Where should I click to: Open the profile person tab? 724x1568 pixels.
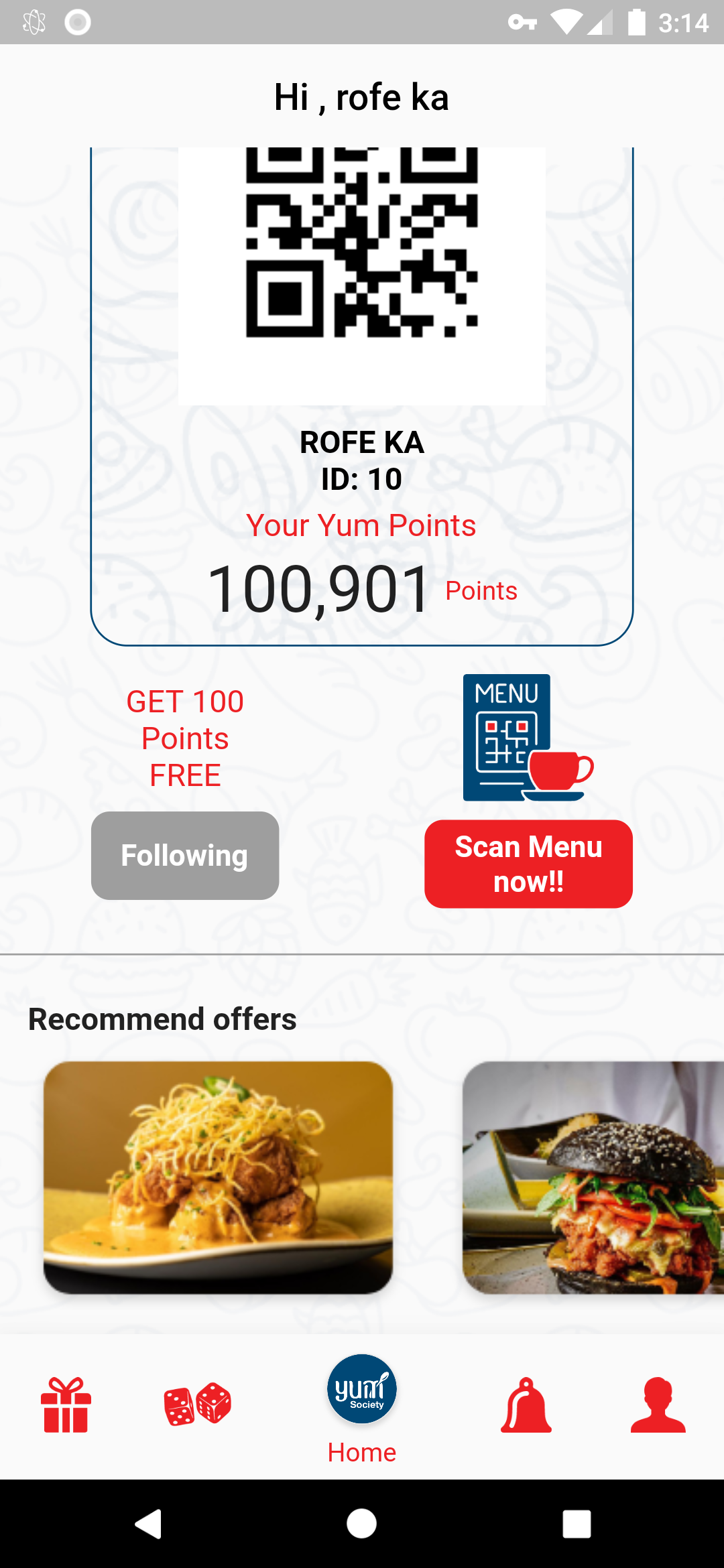click(x=658, y=1405)
